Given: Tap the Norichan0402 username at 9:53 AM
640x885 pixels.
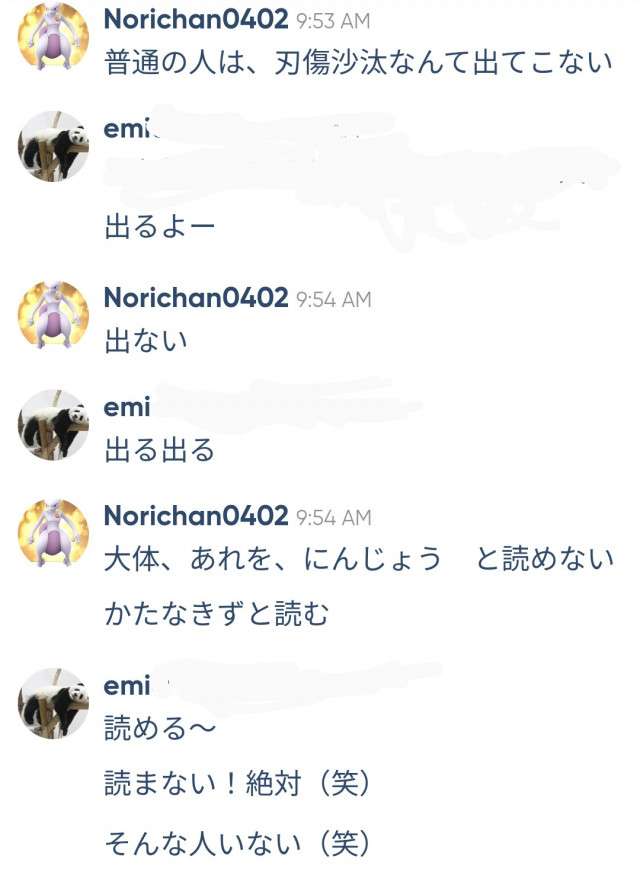Looking at the screenshot, I should click(x=196, y=21).
